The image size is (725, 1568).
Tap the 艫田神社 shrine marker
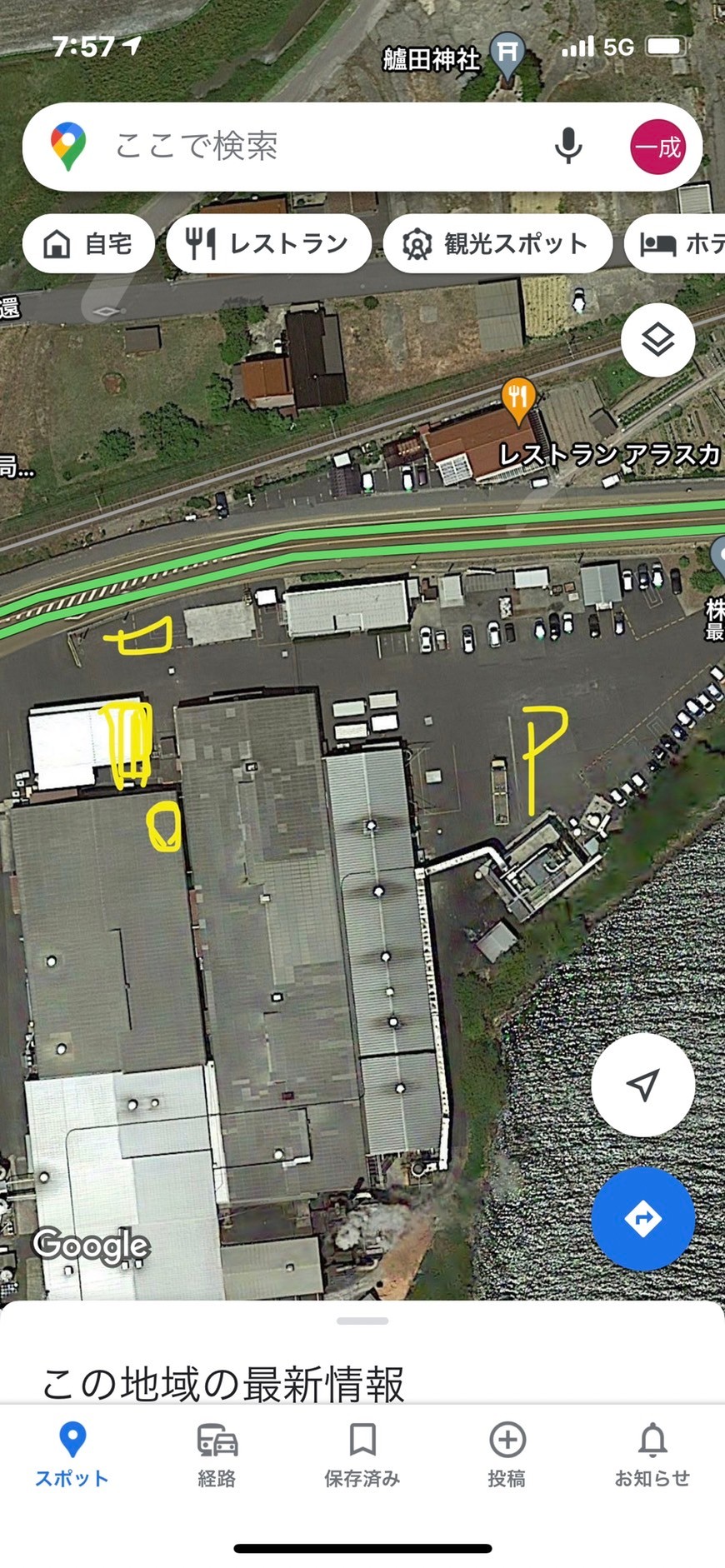point(507,55)
